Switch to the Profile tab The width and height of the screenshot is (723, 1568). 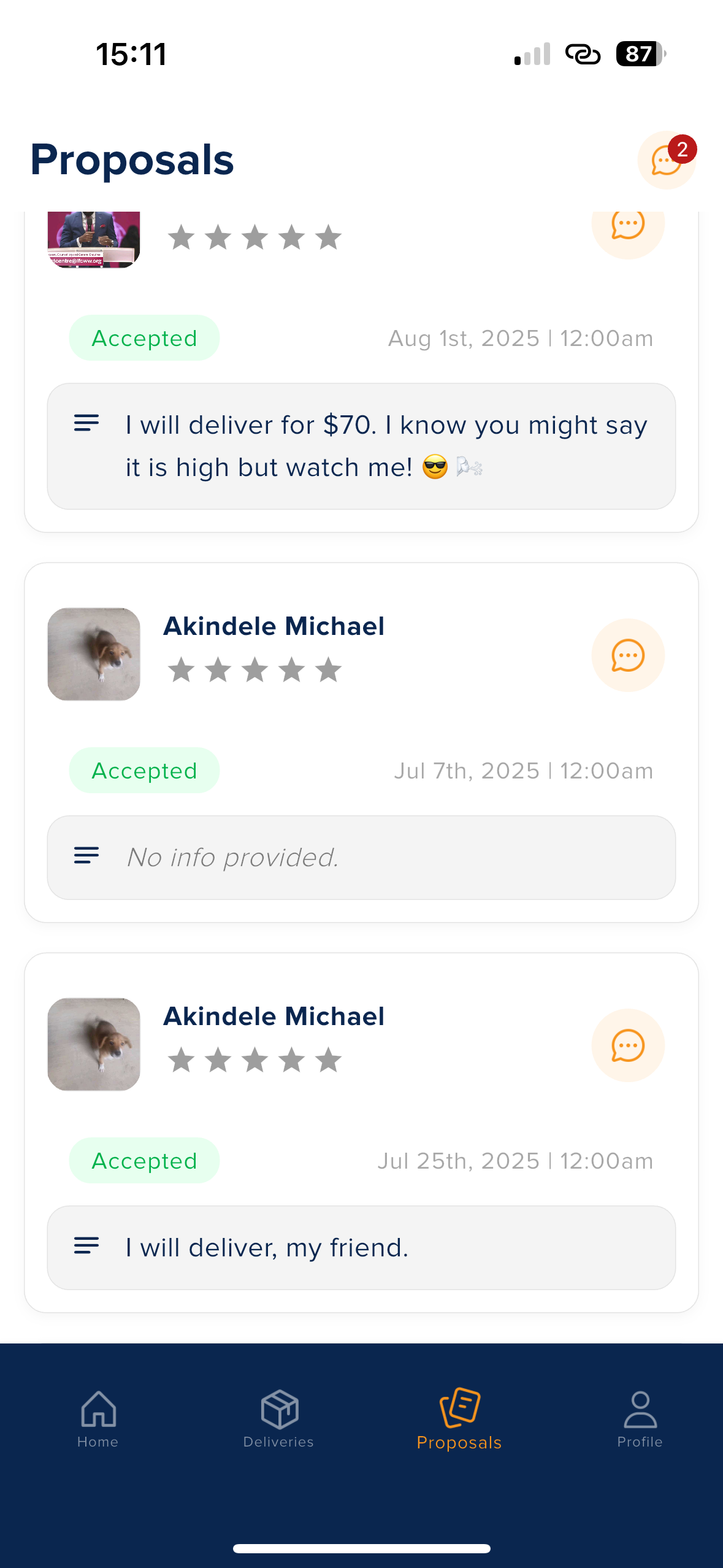[640, 1419]
